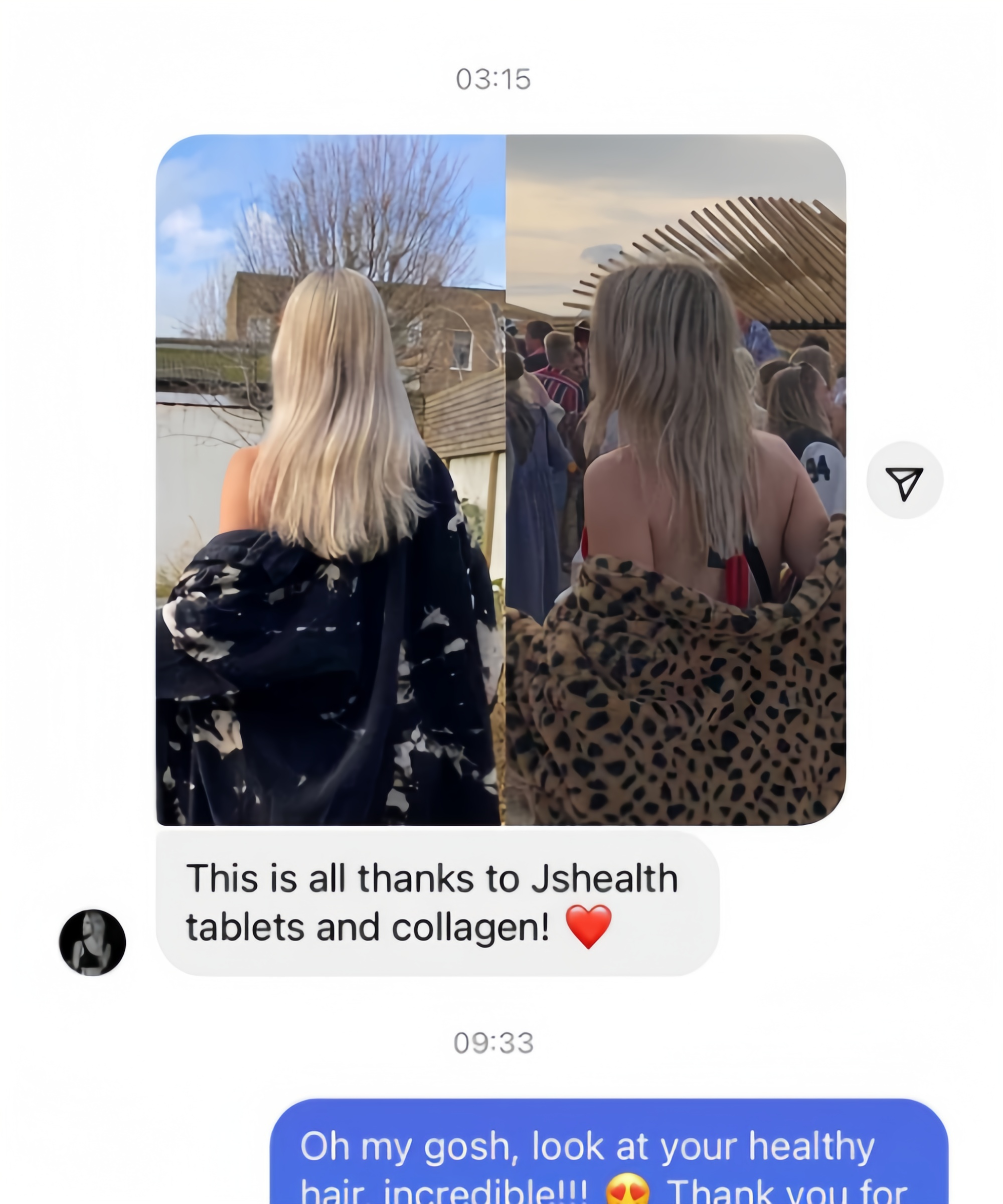Image resolution: width=1003 pixels, height=1204 pixels.
Task: Open the shared hair comparison photo
Action: coord(500,479)
